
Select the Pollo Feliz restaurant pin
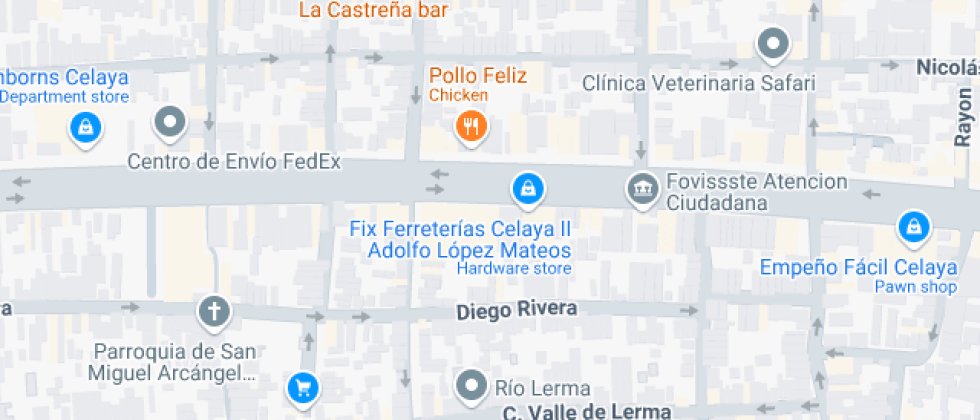coord(471,126)
